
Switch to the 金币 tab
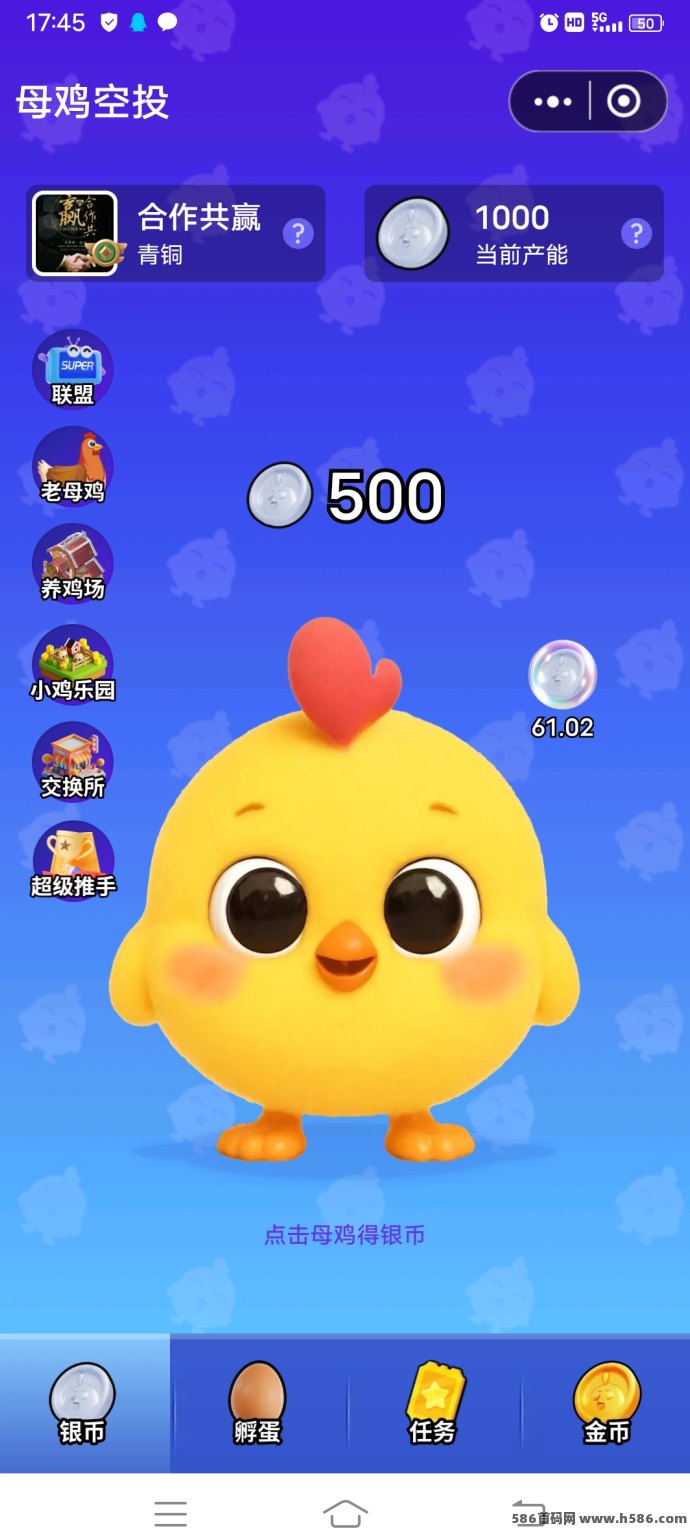coord(607,1403)
